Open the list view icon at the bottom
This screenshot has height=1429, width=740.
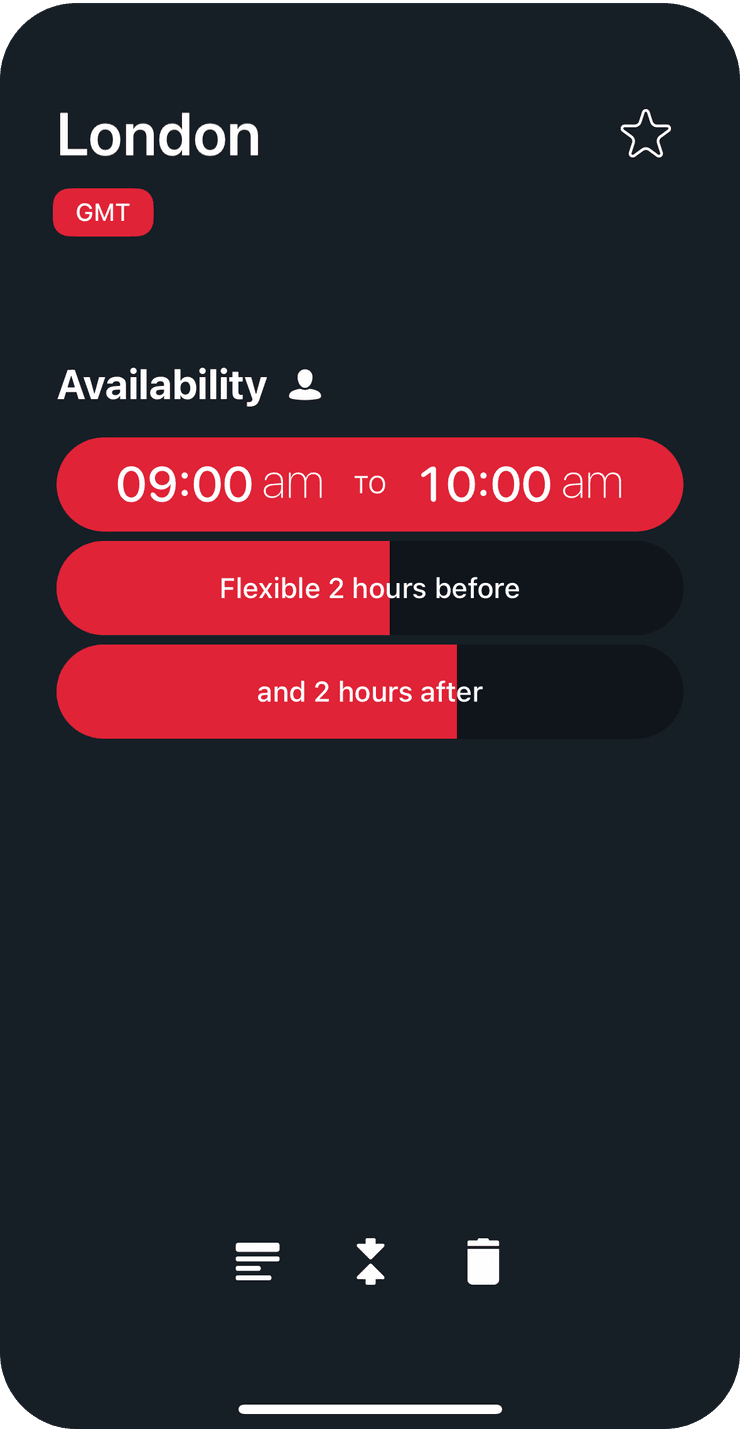[257, 1261]
